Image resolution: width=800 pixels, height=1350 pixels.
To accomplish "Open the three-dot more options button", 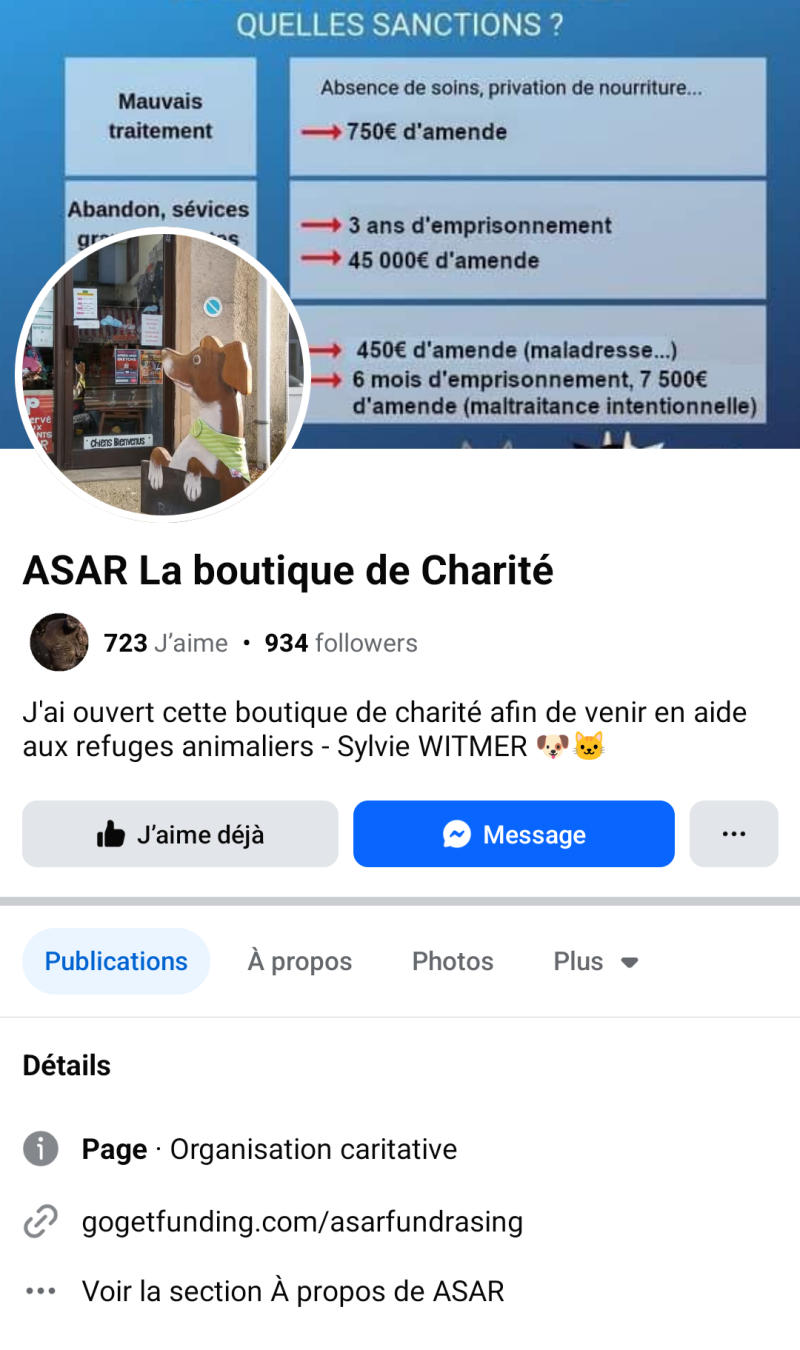I will coord(734,834).
